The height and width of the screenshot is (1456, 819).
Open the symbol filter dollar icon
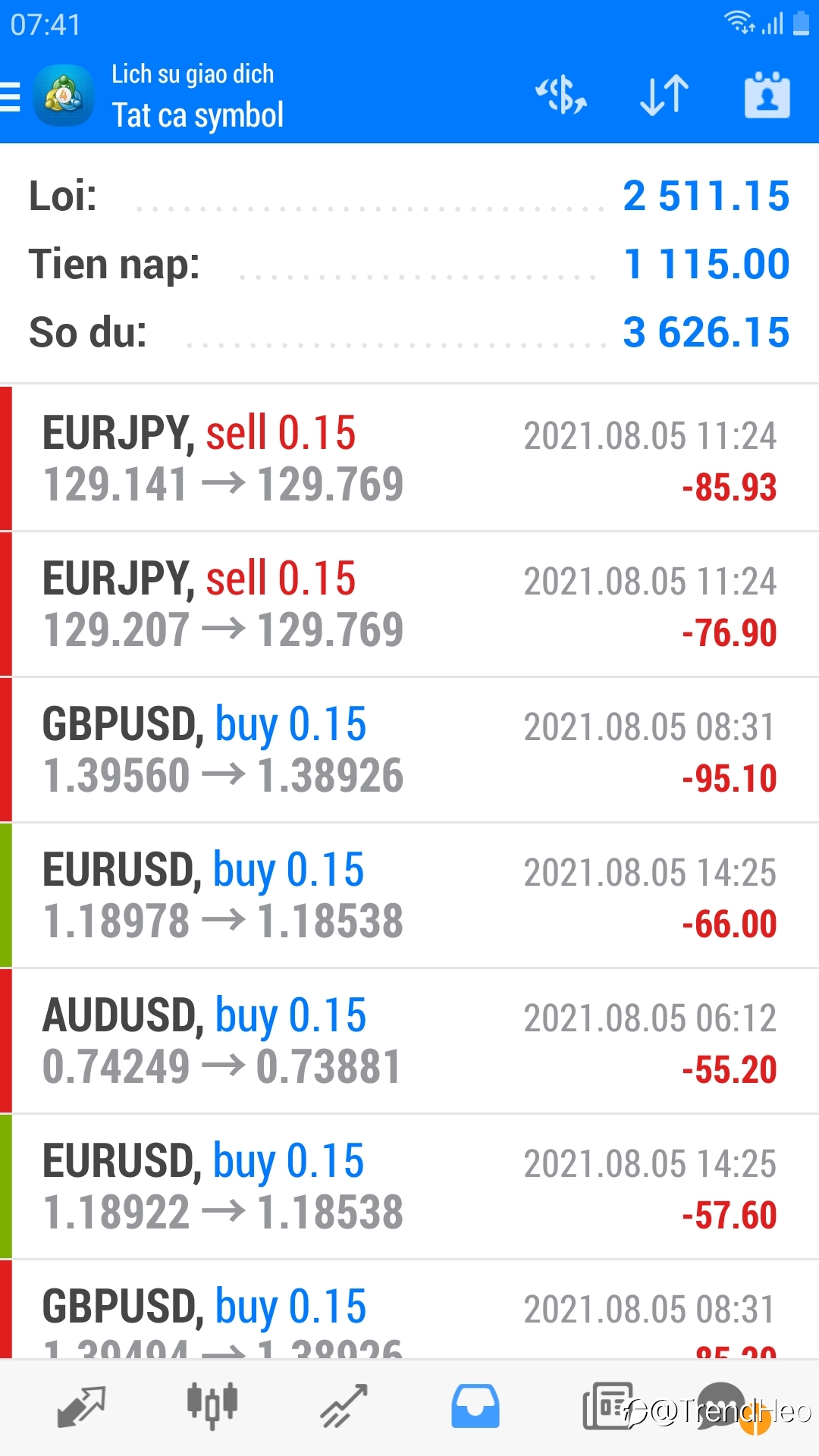click(562, 96)
